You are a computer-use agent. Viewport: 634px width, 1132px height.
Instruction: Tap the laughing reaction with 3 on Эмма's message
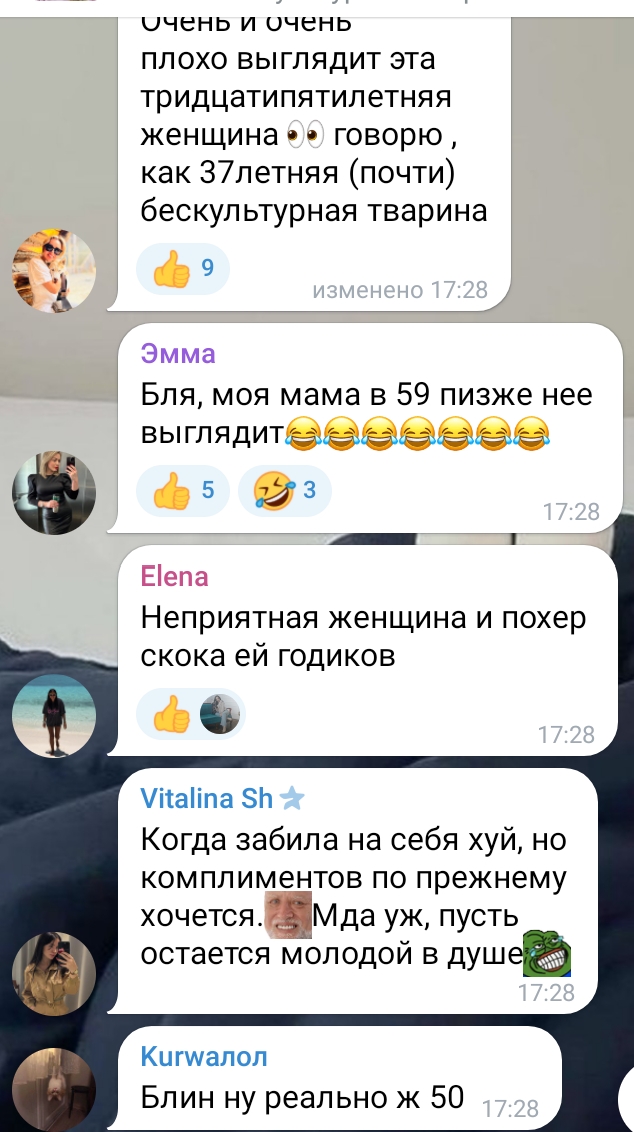[285, 490]
